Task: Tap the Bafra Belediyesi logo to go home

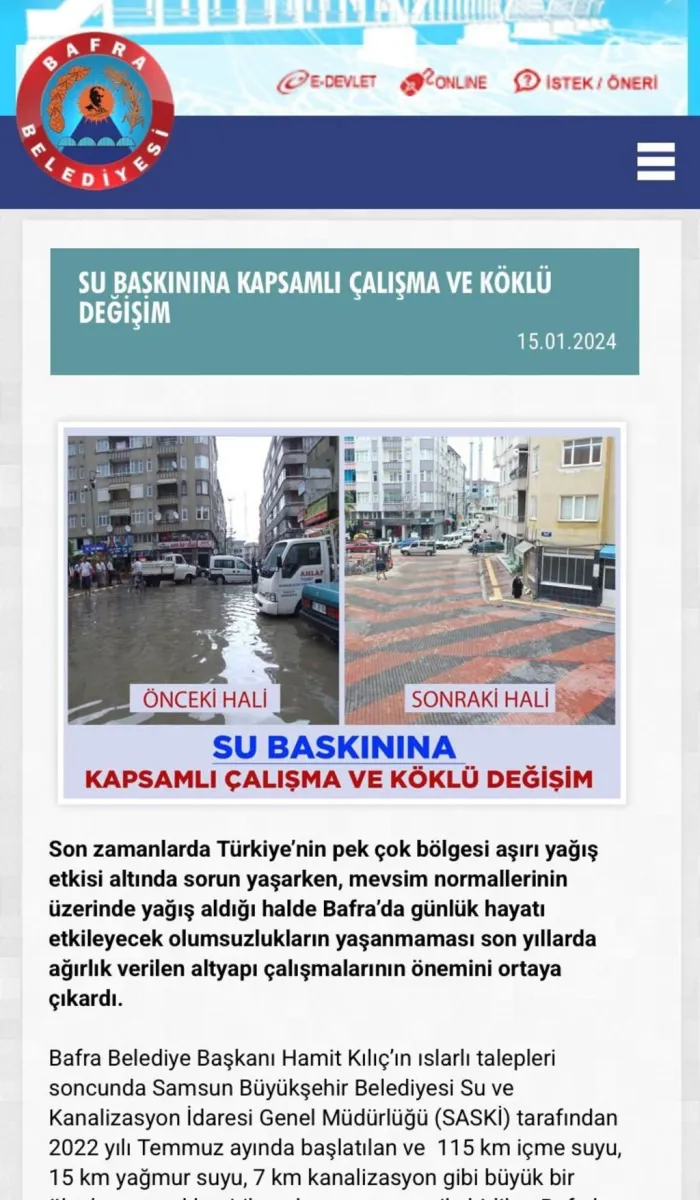Action: click(95, 111)
